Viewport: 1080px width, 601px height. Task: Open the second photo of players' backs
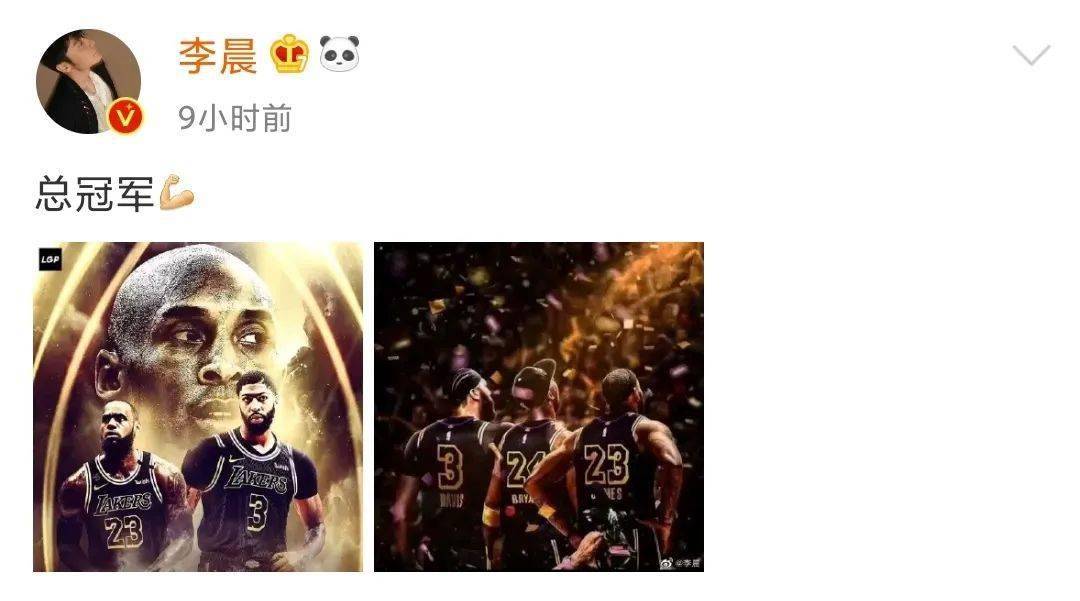[x=539, y=407]
